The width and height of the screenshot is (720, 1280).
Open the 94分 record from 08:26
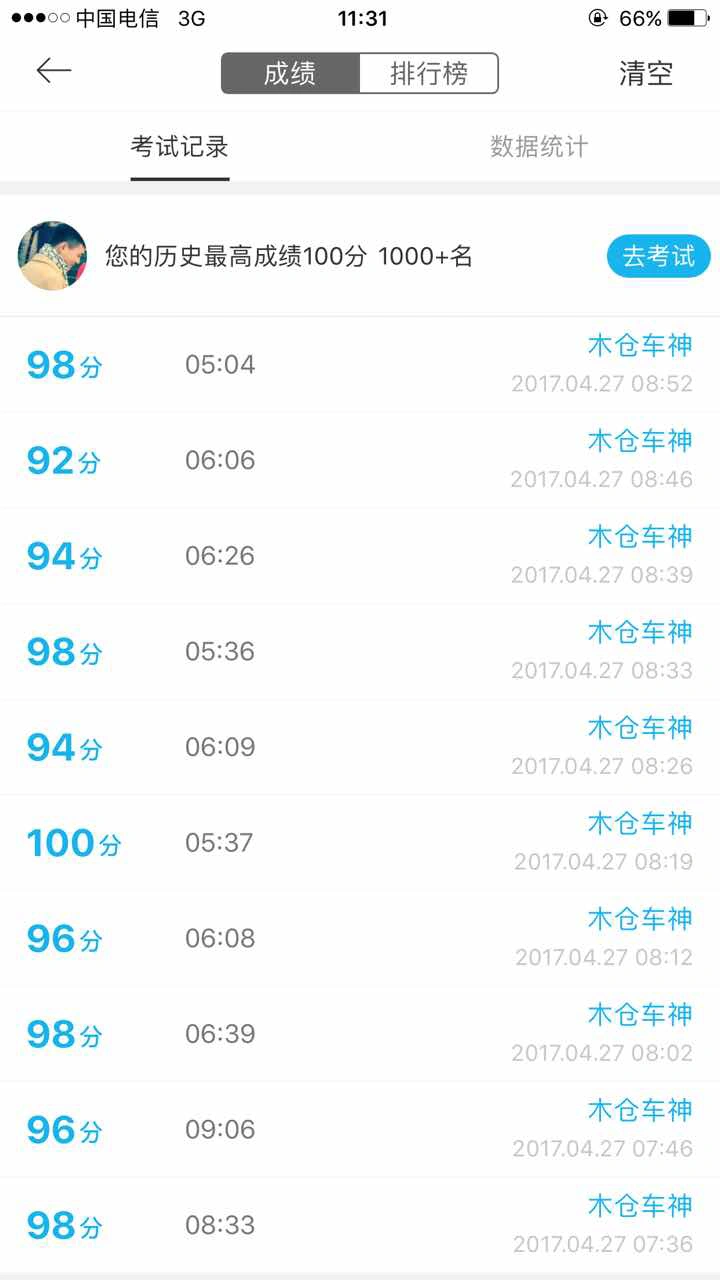point(360,747)
